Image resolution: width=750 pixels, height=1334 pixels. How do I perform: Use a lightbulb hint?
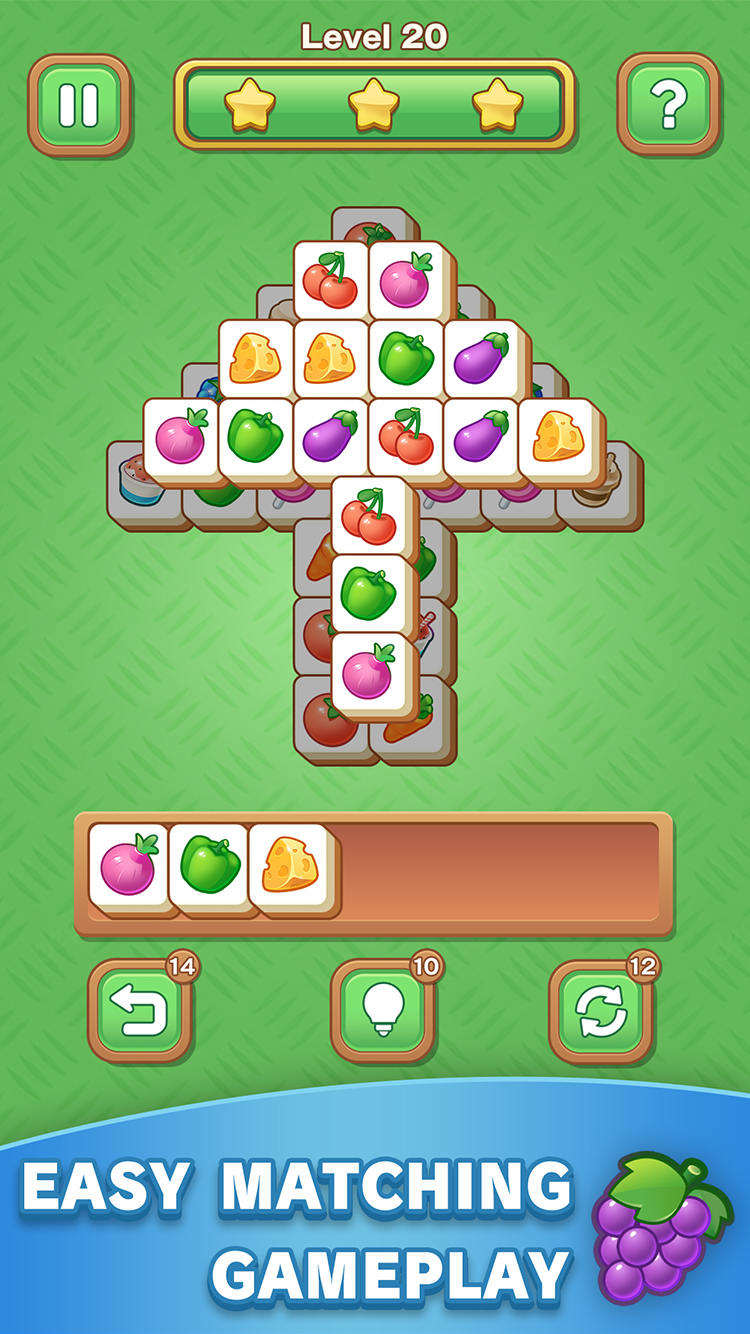(x=382, y=1010)
